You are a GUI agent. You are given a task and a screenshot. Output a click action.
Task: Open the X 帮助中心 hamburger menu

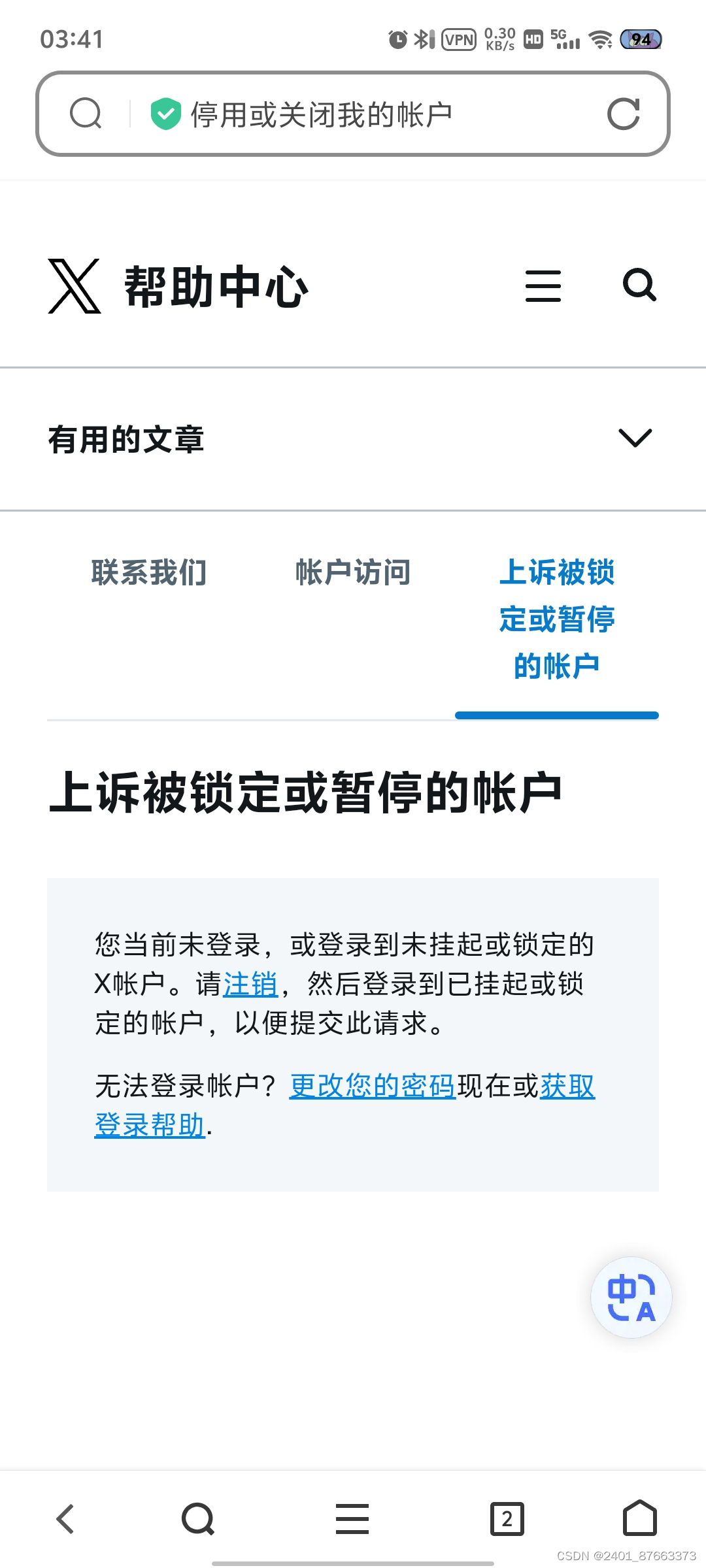543,286
